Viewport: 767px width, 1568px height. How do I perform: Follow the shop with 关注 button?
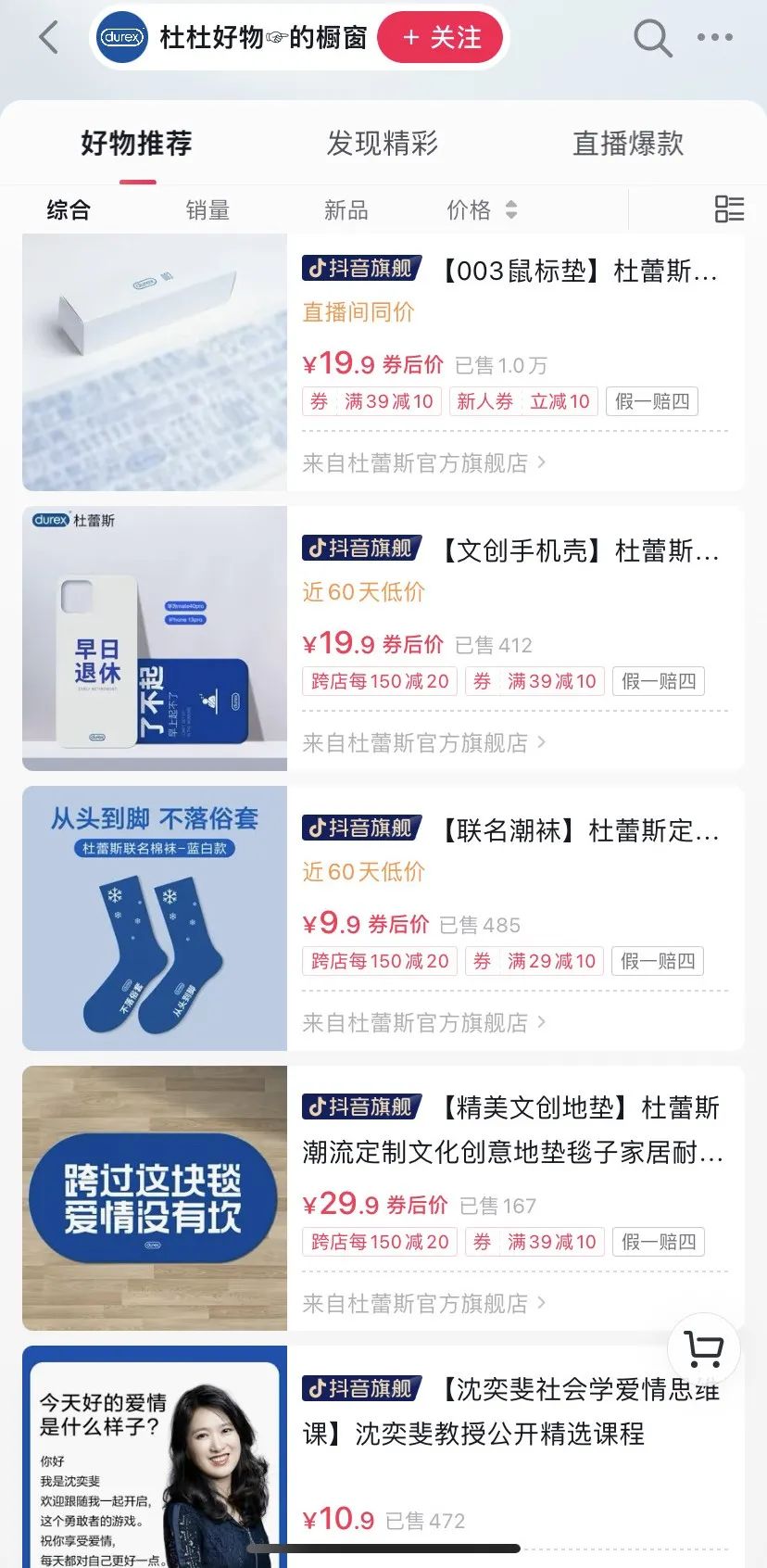(x=441, y=38)
